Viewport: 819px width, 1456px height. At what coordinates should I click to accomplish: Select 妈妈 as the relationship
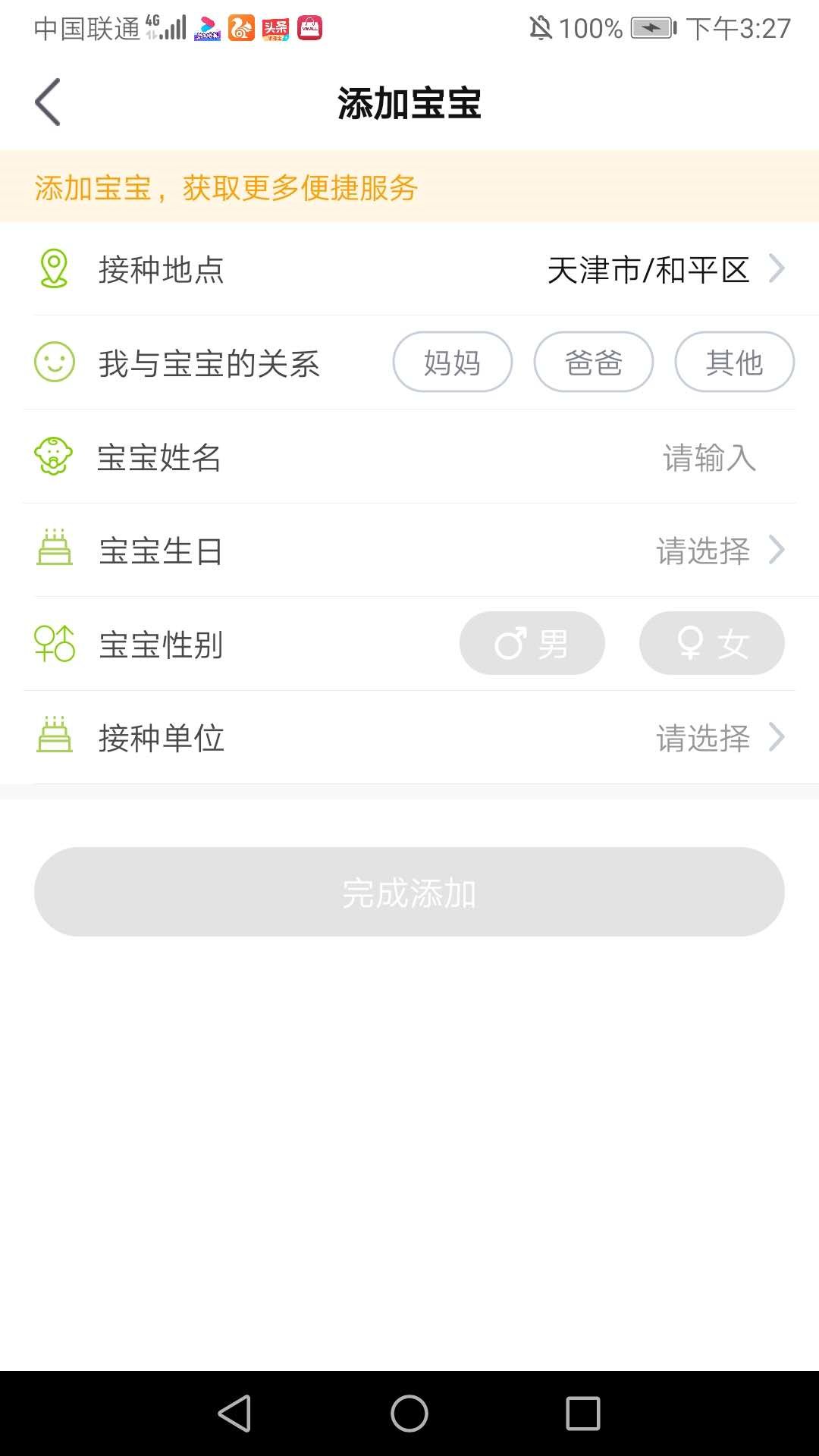click(x=453, y=362)
